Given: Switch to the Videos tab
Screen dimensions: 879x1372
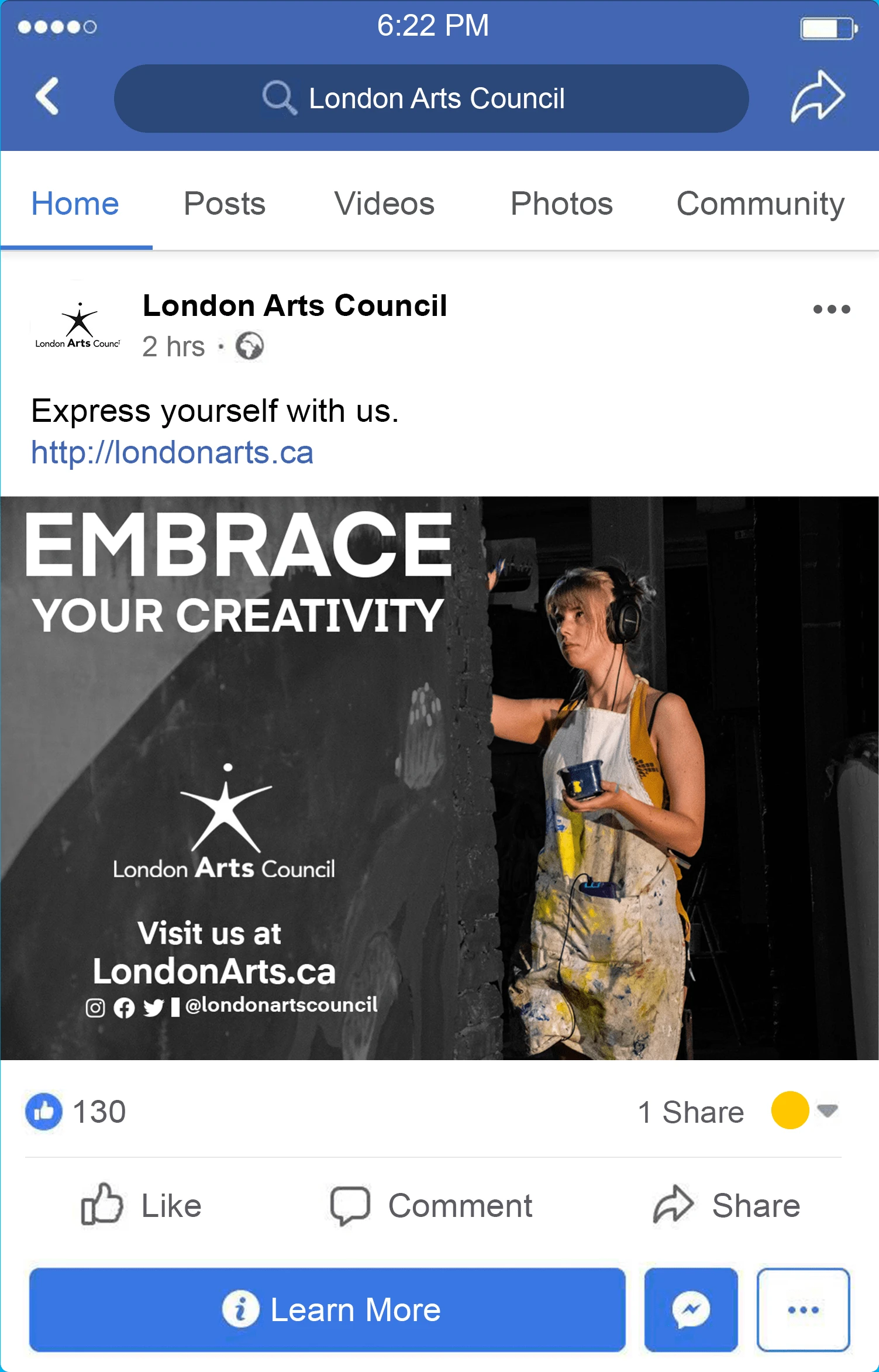Looking at the screenshot, I should 384,204.
